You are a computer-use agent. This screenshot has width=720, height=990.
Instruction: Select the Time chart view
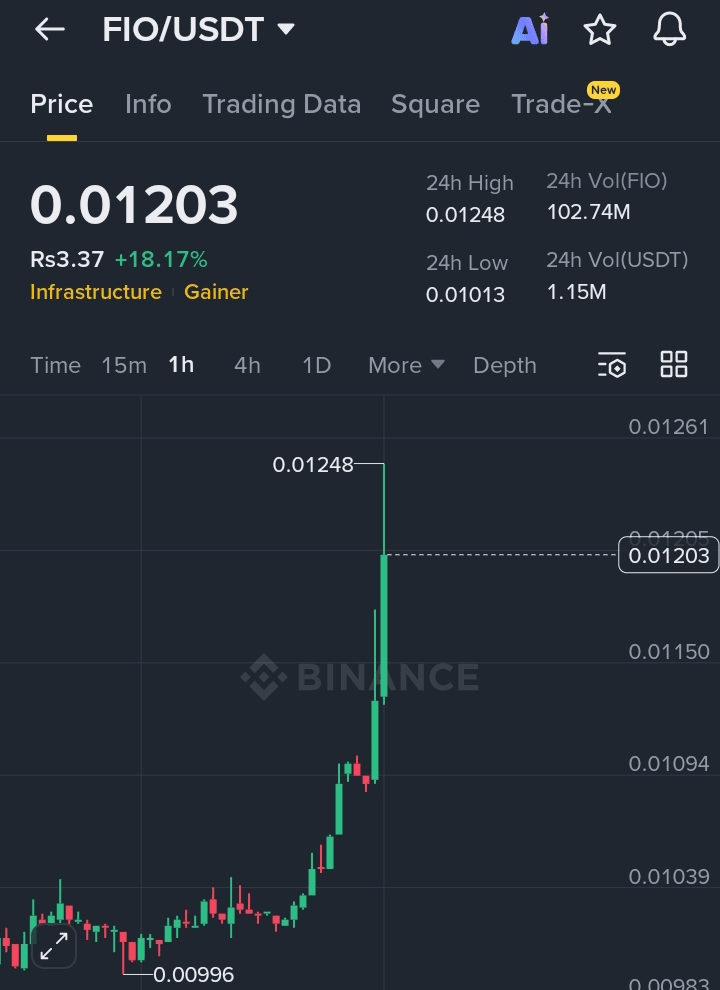tap(55, 365)
